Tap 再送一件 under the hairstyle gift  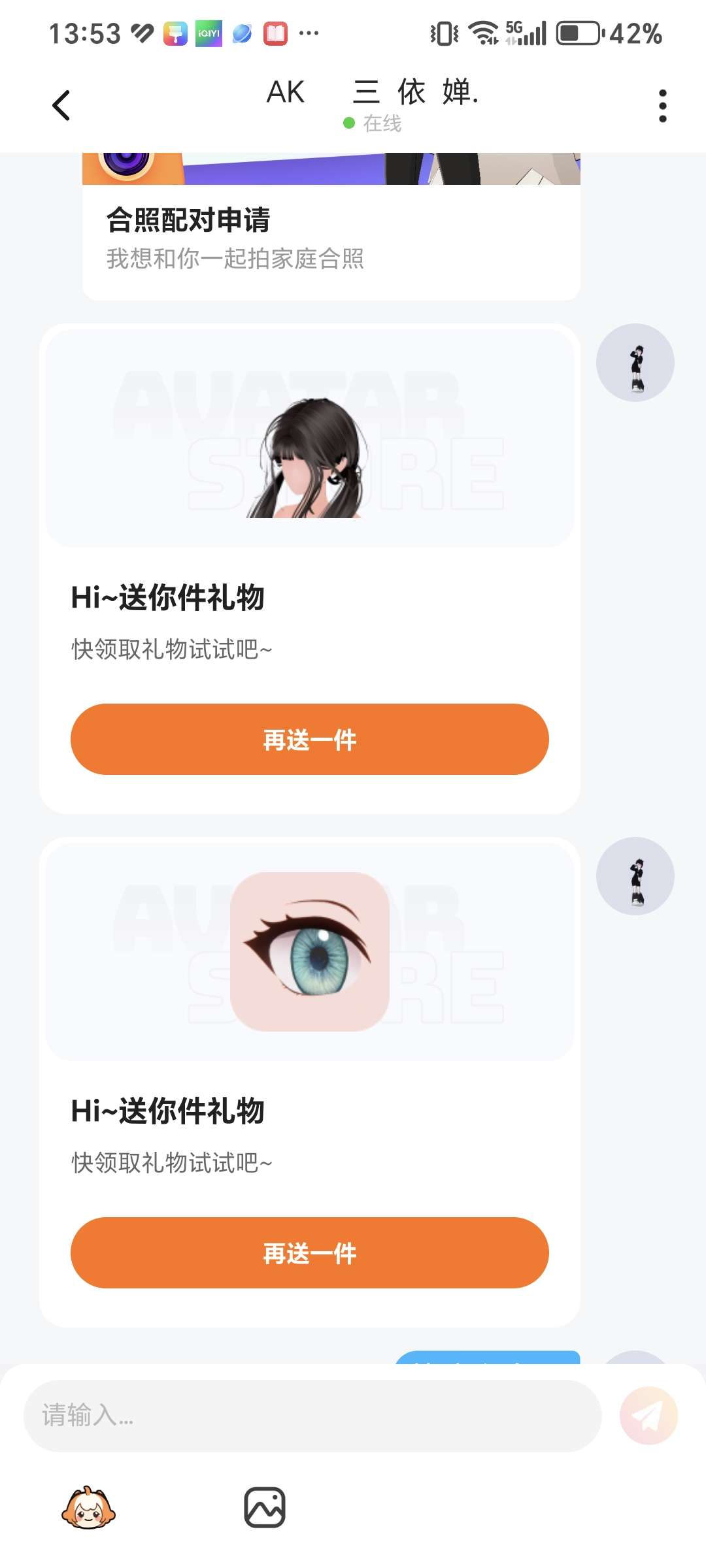(x=309, y=739)
